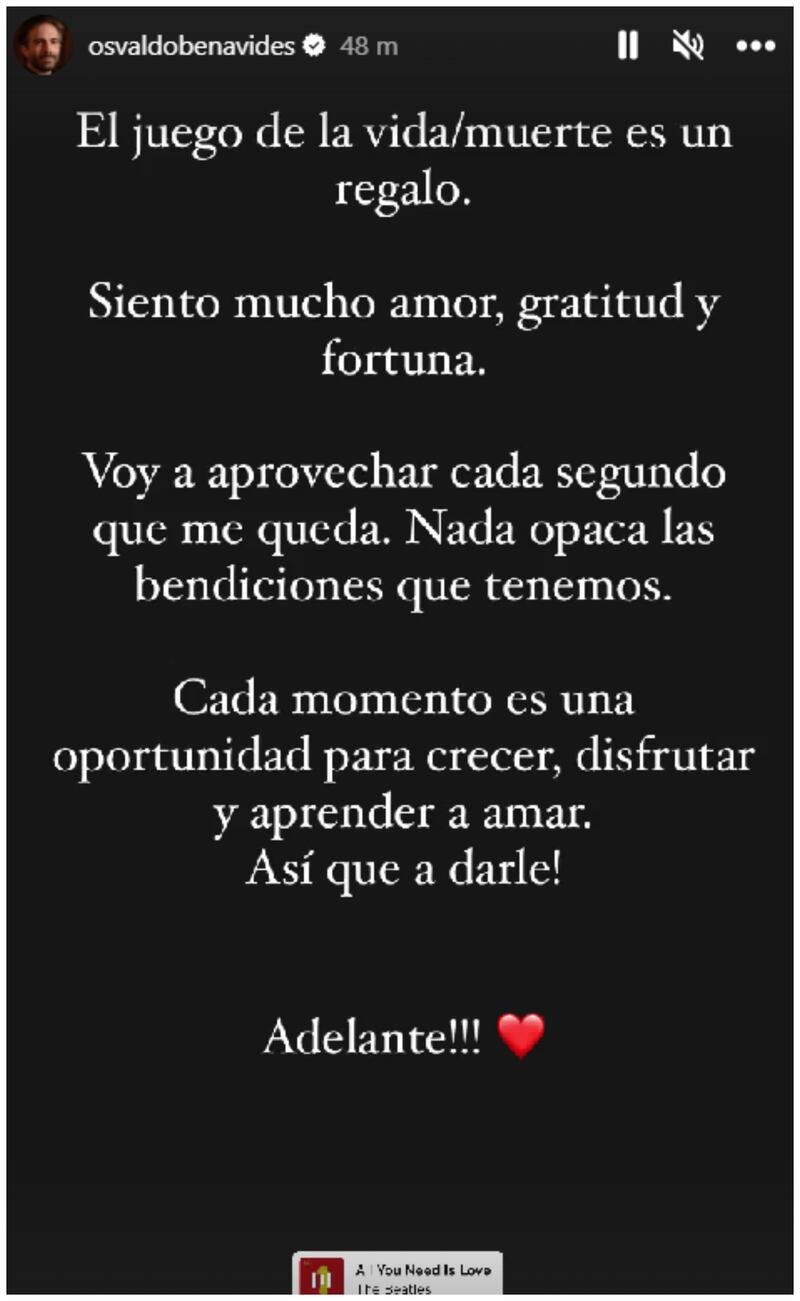Screen dimensions: 800x1301
Task: Open the osvaldobenavides username link
Action: point(192,46)
